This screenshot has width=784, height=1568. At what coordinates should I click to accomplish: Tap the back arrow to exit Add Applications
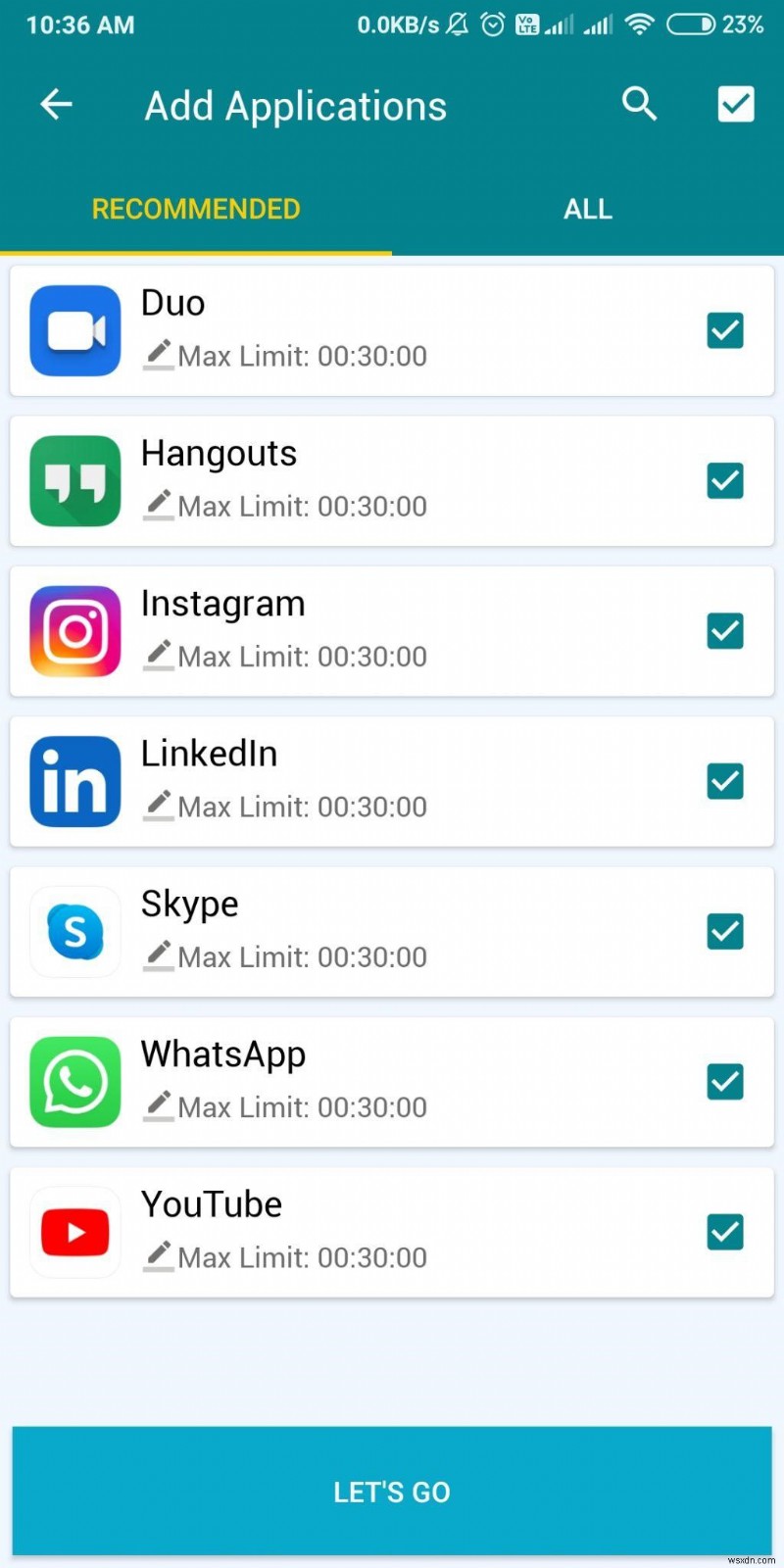click(x=55, y=104)
